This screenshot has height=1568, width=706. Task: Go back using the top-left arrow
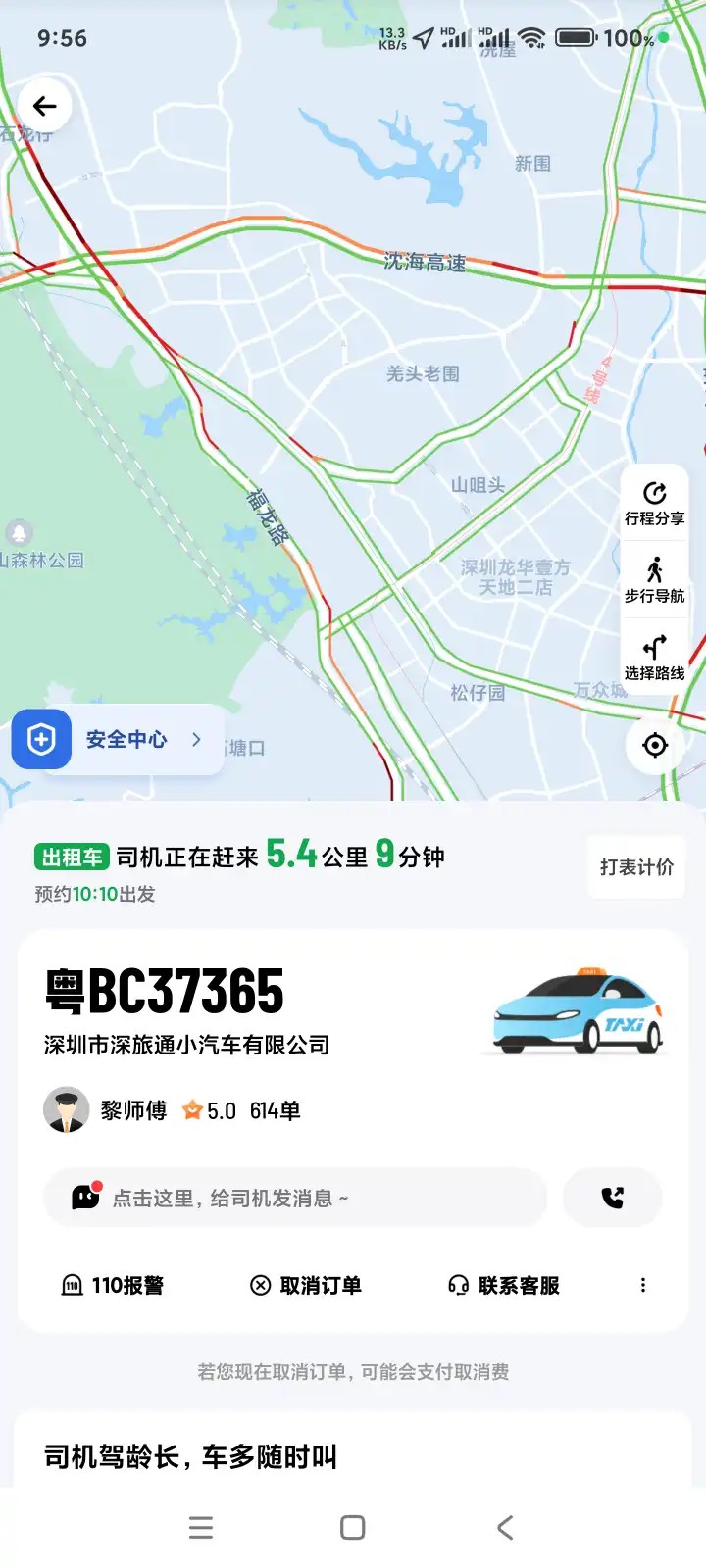point(45,106)
